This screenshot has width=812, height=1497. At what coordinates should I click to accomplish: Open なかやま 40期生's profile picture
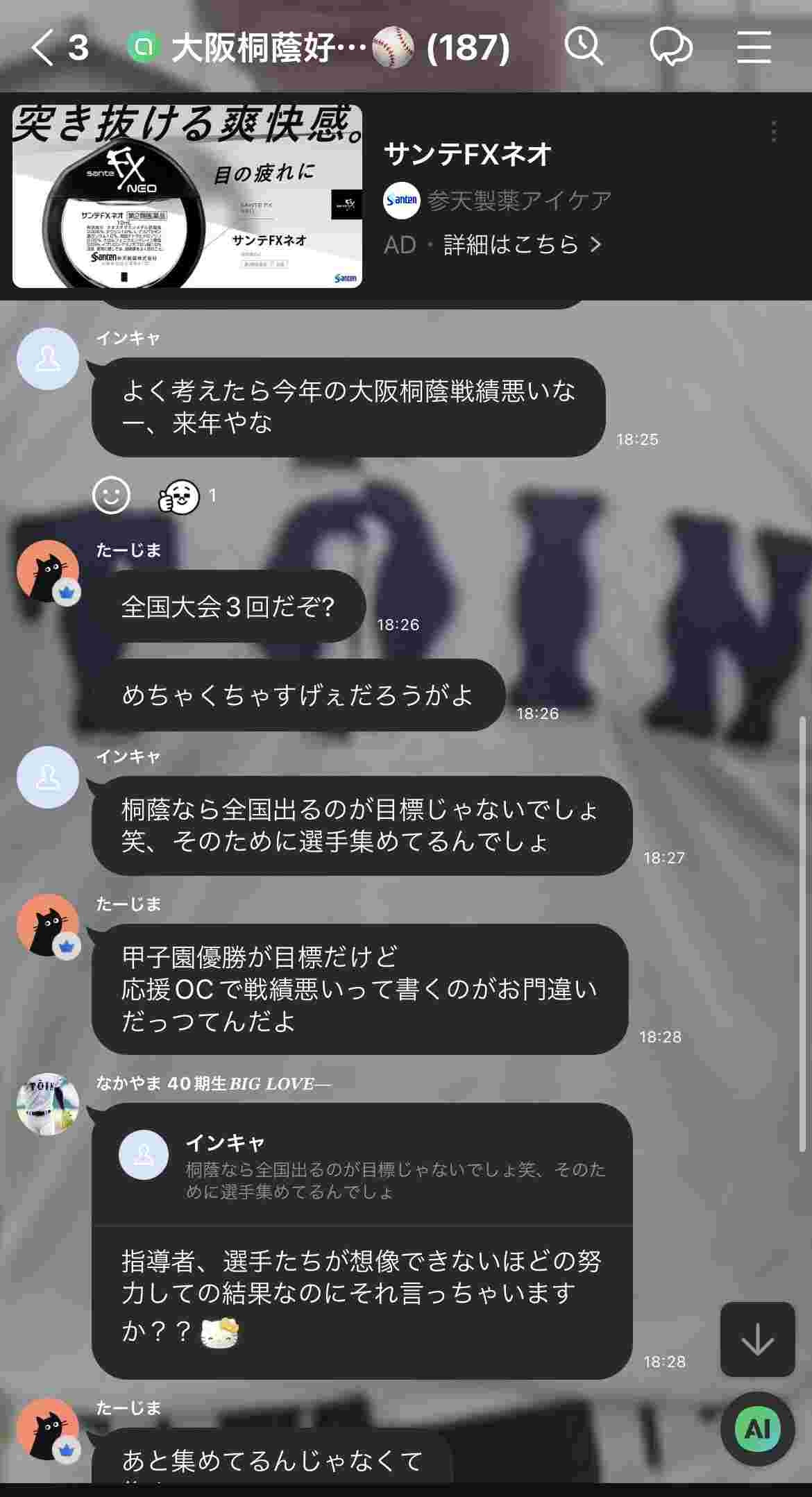pos(47,1104)
